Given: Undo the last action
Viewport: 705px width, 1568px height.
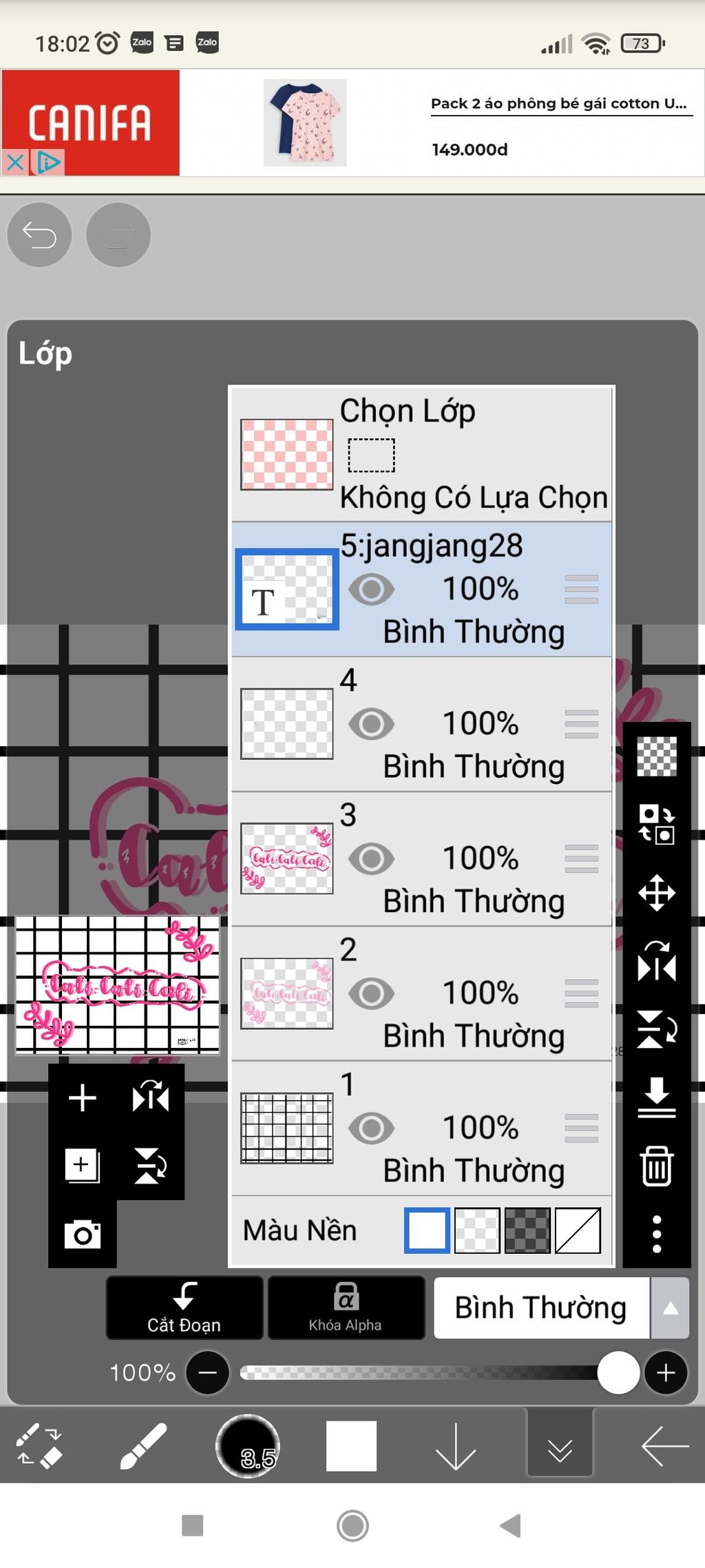Looking at the screenshot, I should [x=39, y=235].
